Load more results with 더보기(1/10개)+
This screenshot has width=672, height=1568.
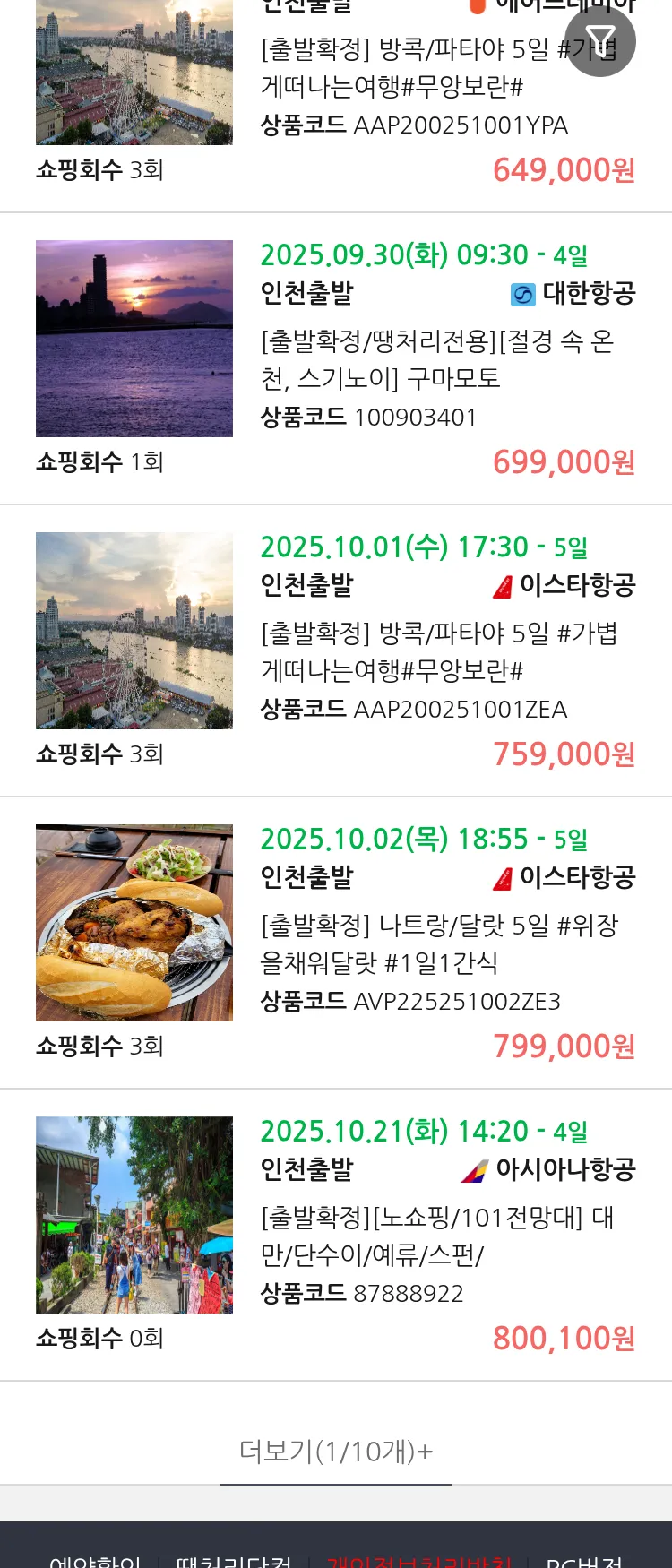click(336, 1451)
